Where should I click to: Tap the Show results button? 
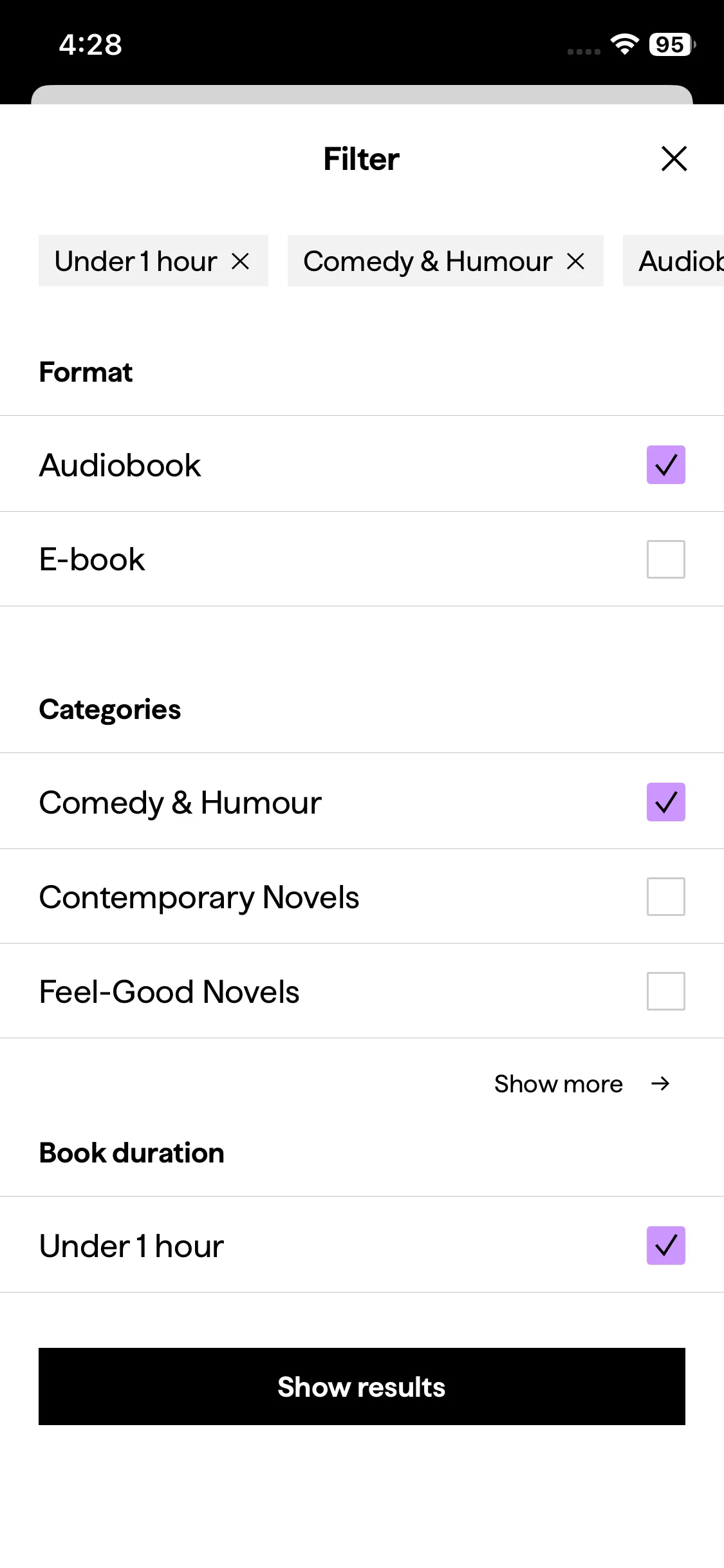(362, 1386)
